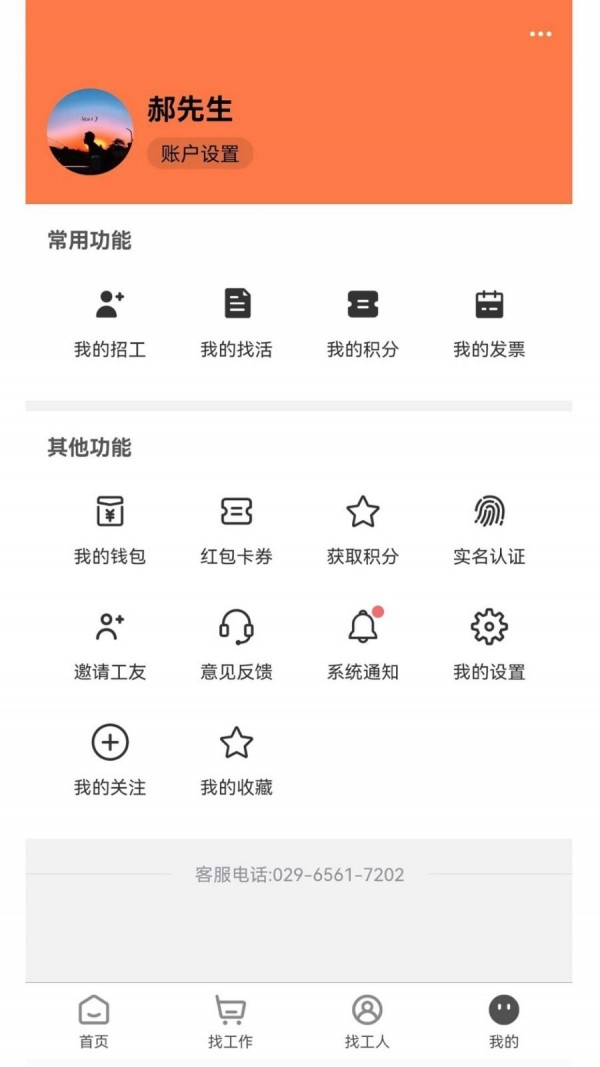Switch to the 首页 tab
Image resolution: width=600 pixels, height=1067 pixels.
(94, 1022)
